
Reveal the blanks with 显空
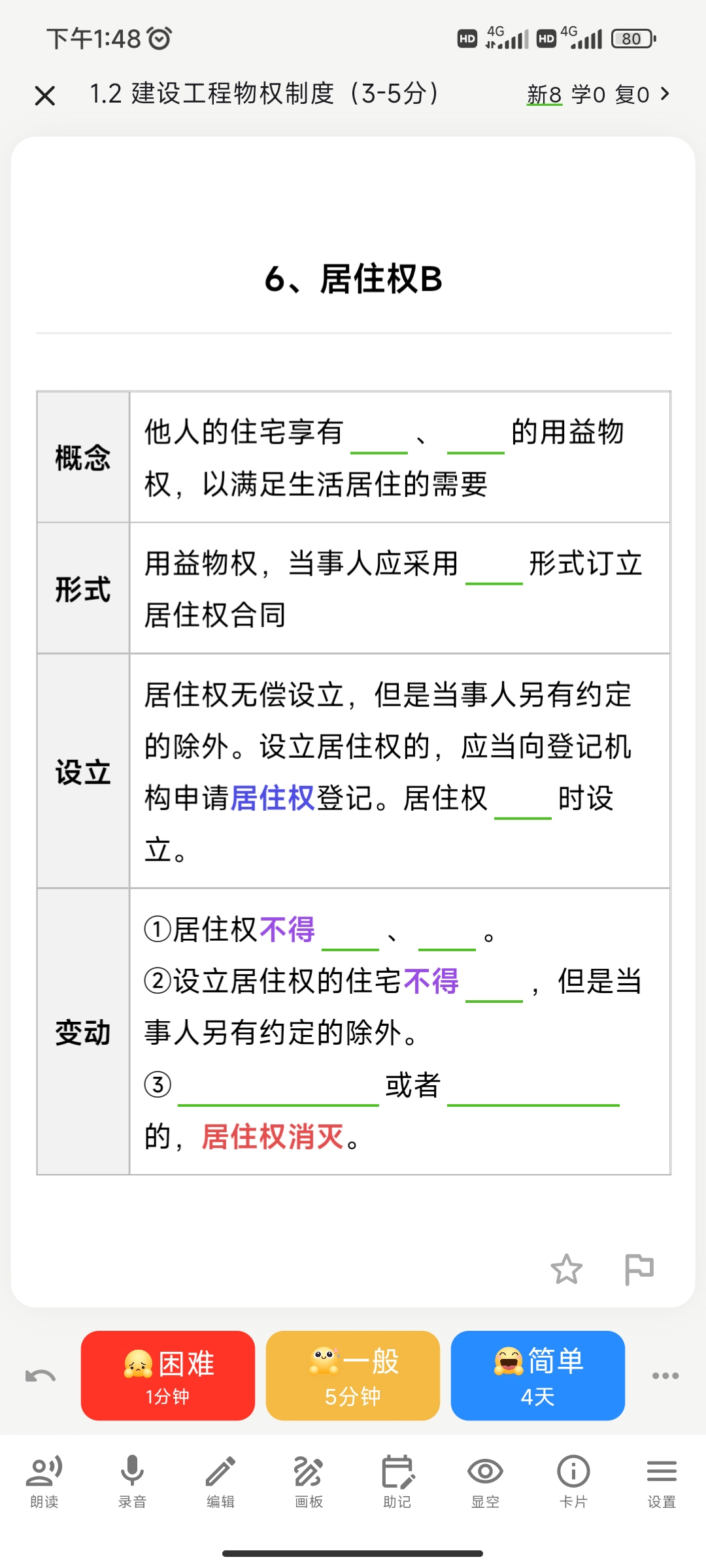coord(485,1481)
